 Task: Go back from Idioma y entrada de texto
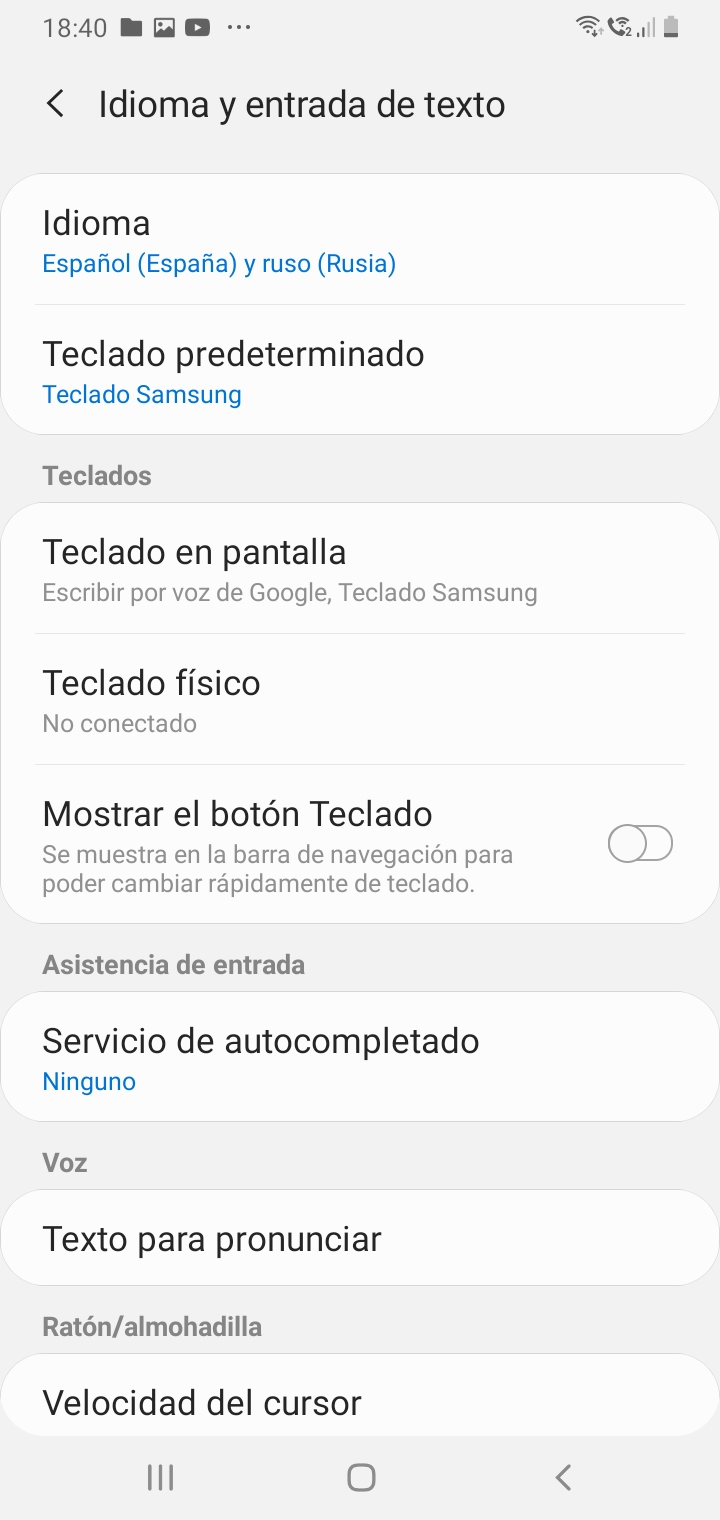point(56,104)
